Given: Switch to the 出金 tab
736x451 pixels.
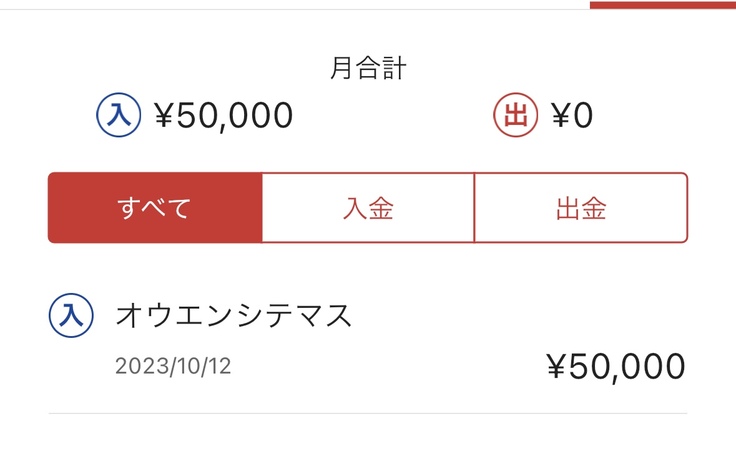Looking at the screenshot, I should 581,208.
